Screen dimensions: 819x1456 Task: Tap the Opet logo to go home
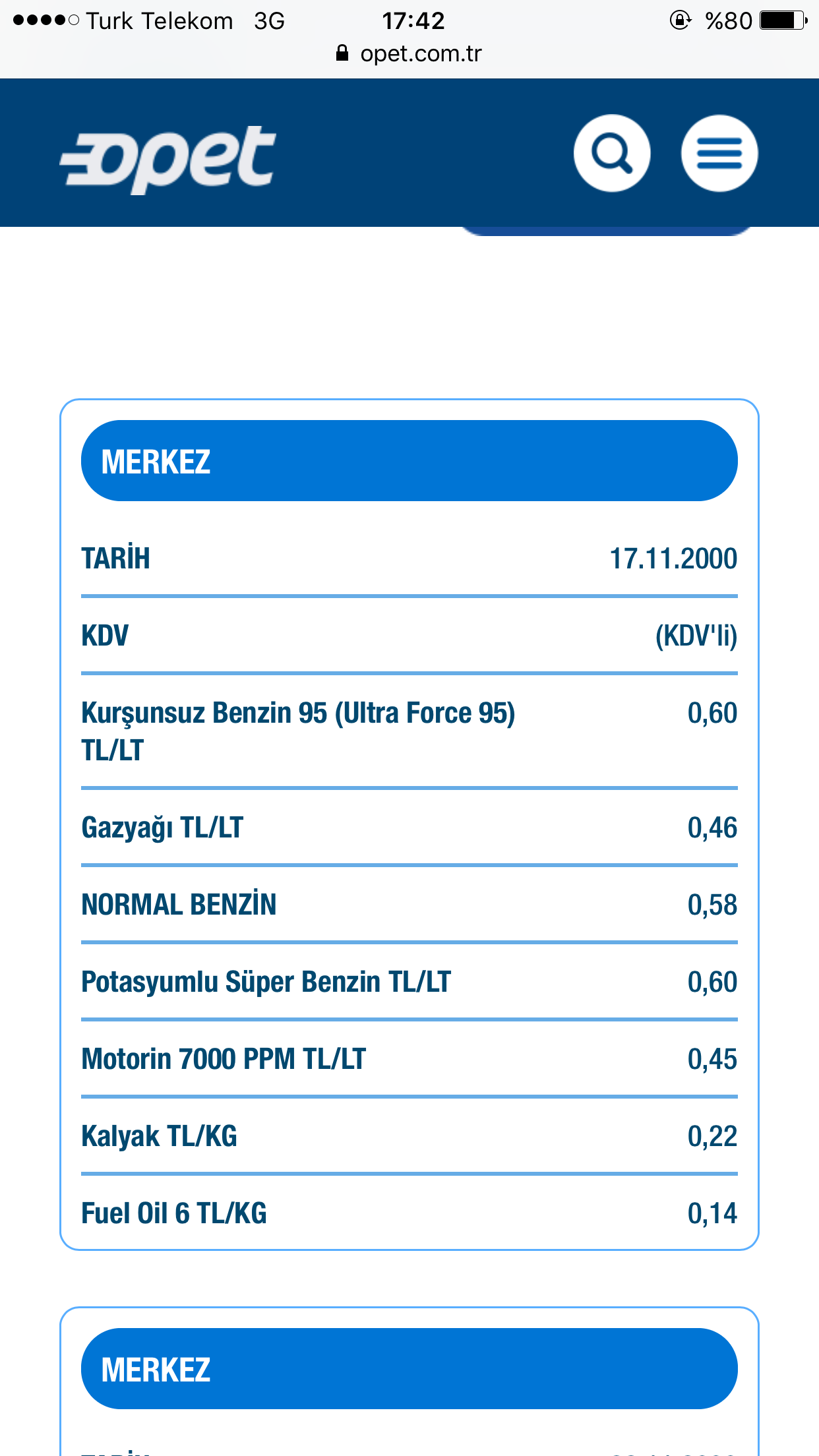pyautogui.click(x=168, y=158)
